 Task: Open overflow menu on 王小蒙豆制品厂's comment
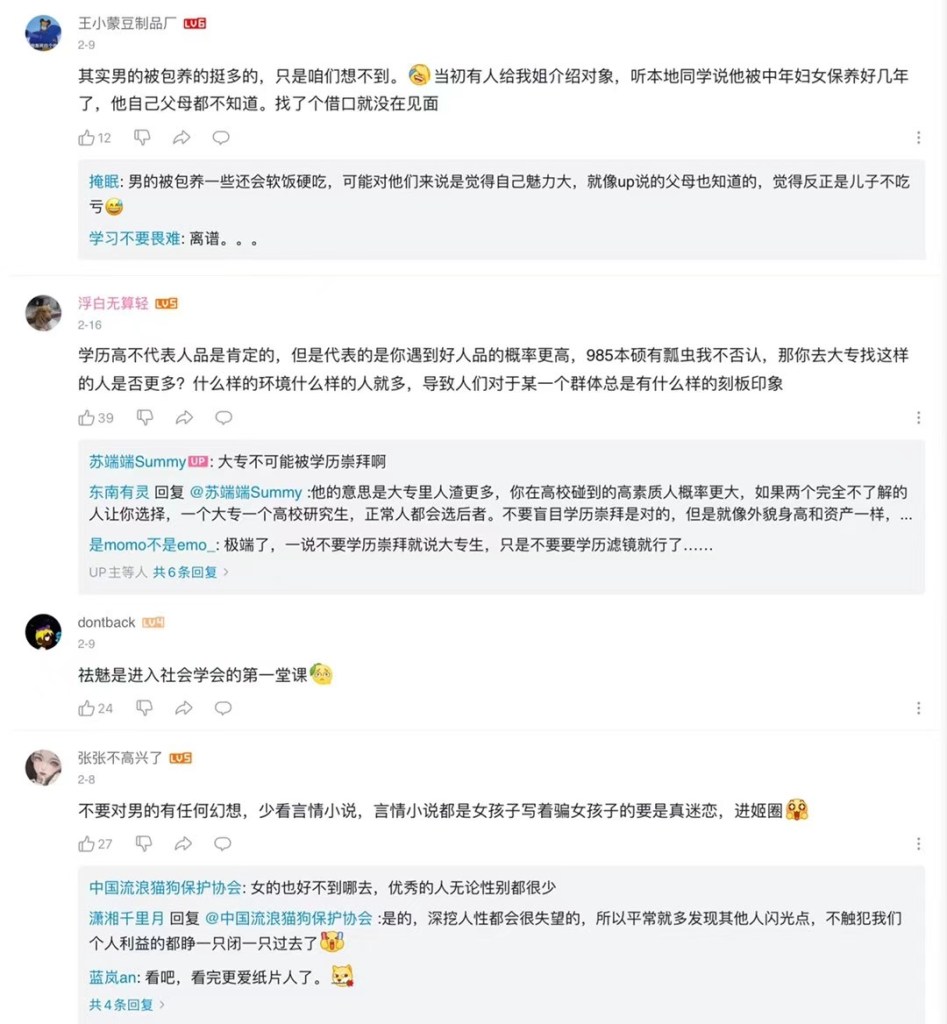click(x=919, y=138)
